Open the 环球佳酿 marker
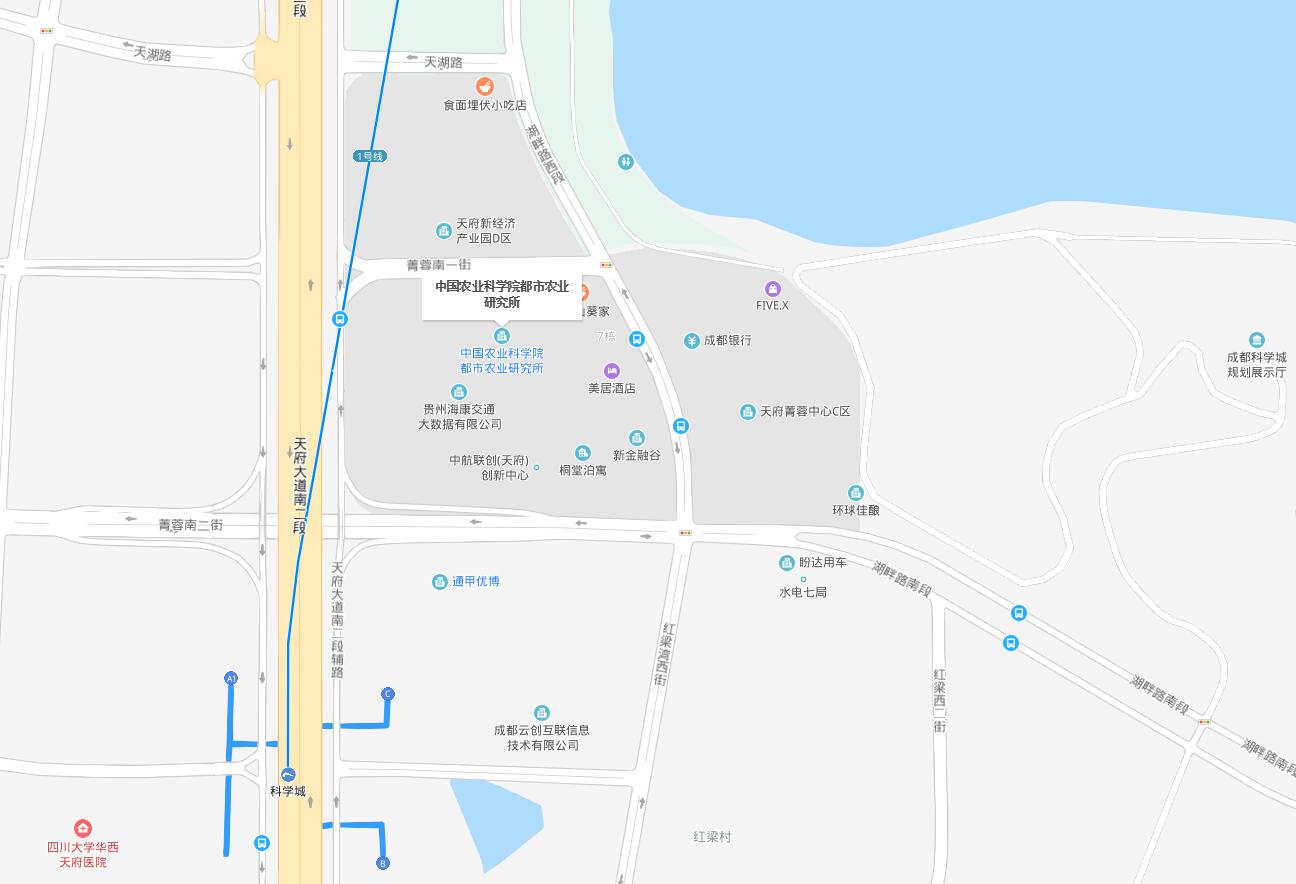The width and height of the screenshot is (1296, 884). (856, 493)
